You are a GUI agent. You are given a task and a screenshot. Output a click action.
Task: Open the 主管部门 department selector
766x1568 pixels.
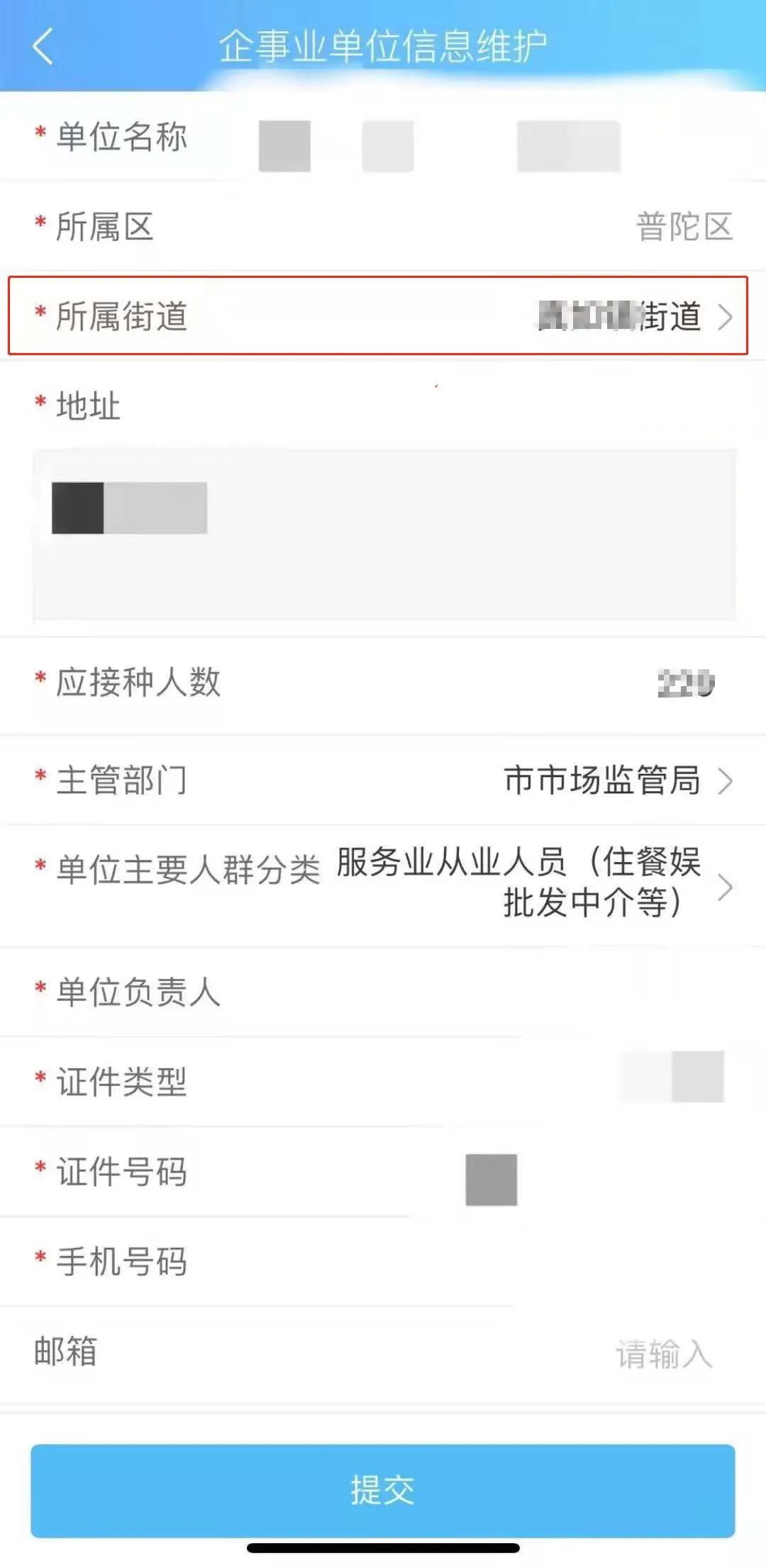point(383,780)
